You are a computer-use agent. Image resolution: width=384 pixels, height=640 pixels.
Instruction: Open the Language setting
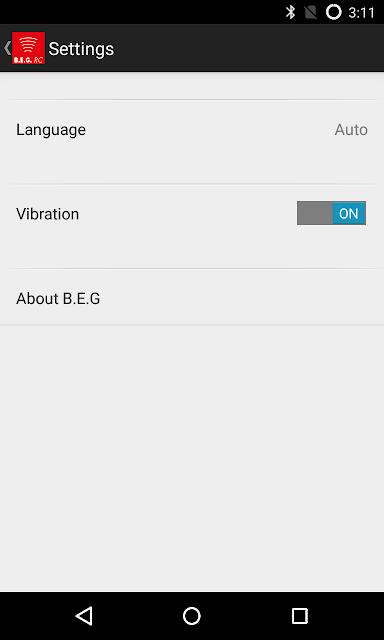pyautogui.click(x=192, y=142)
